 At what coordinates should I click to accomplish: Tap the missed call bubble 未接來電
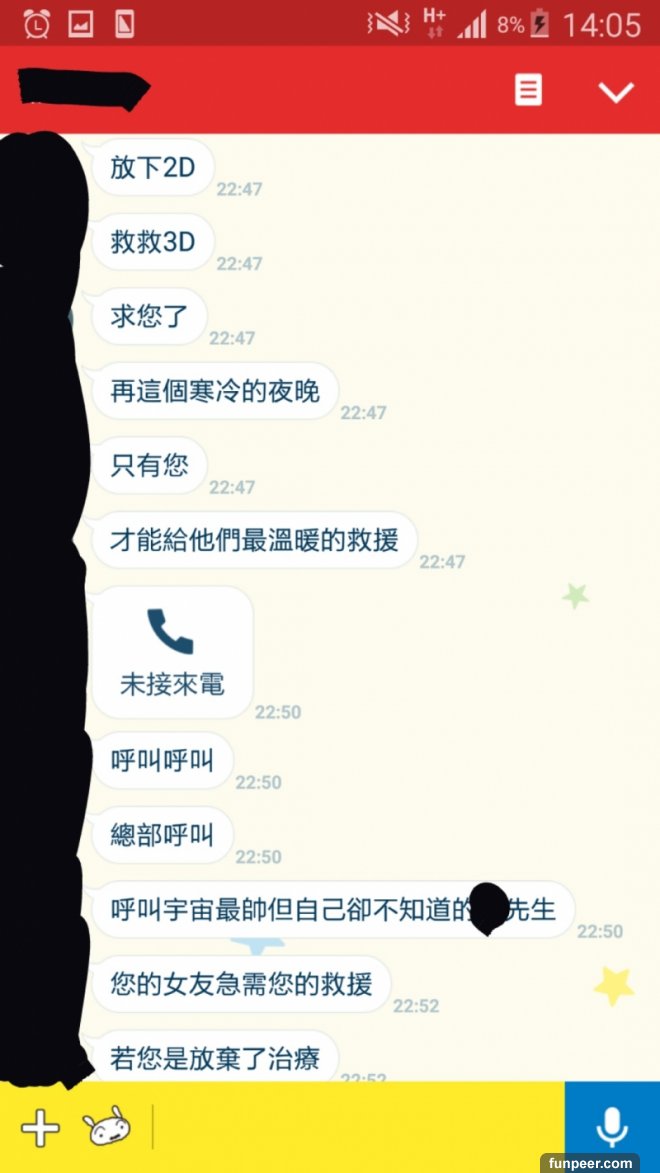(x=172, y=652)
